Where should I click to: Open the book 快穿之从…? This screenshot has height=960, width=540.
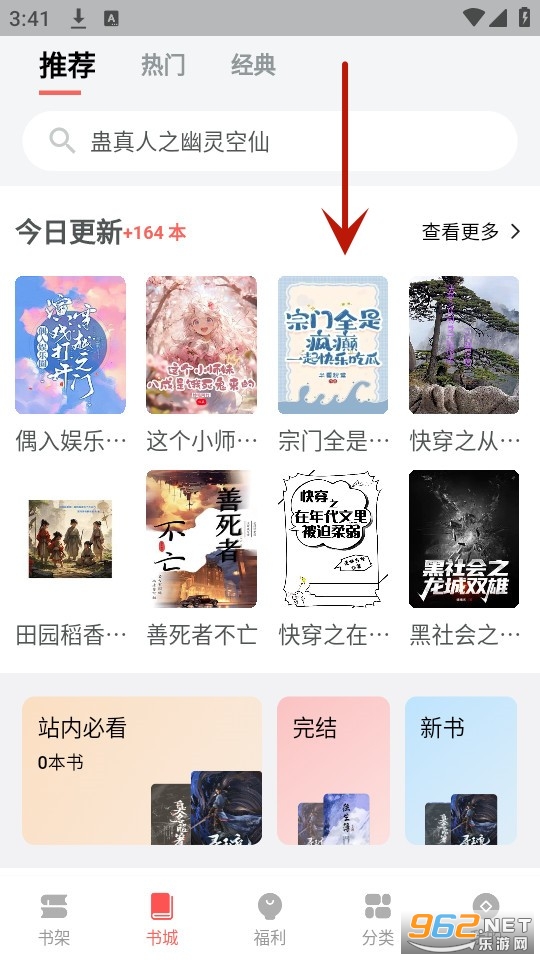464,364
